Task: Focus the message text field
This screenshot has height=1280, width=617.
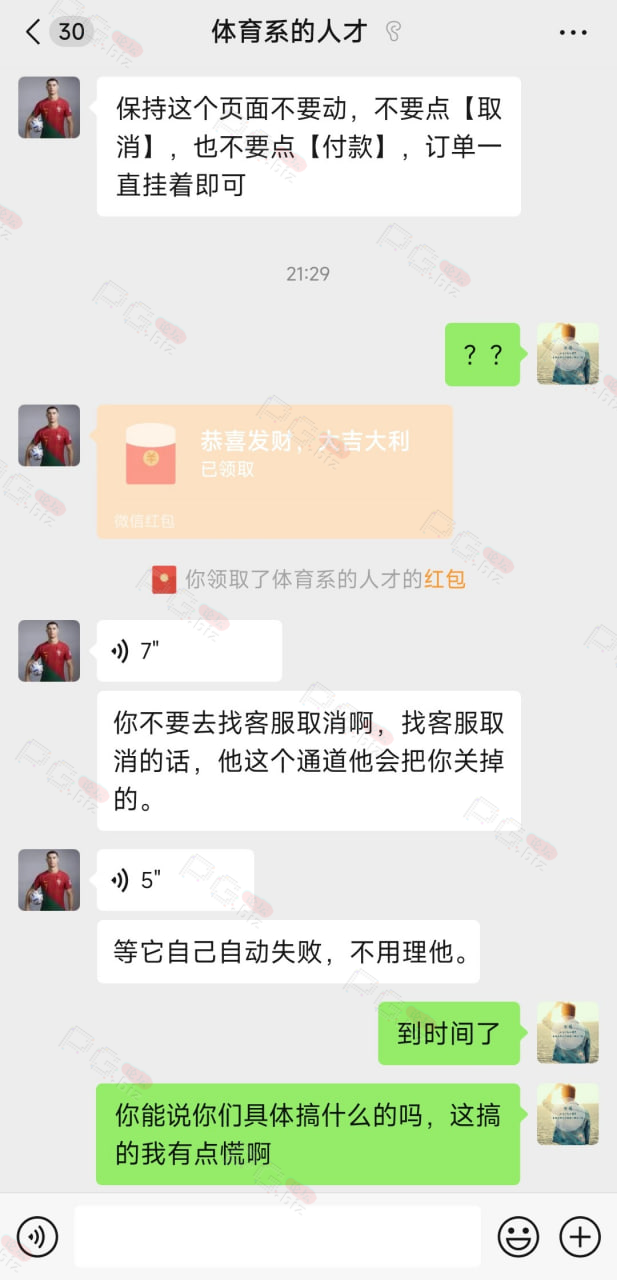Action: [x=277, y=1237]
